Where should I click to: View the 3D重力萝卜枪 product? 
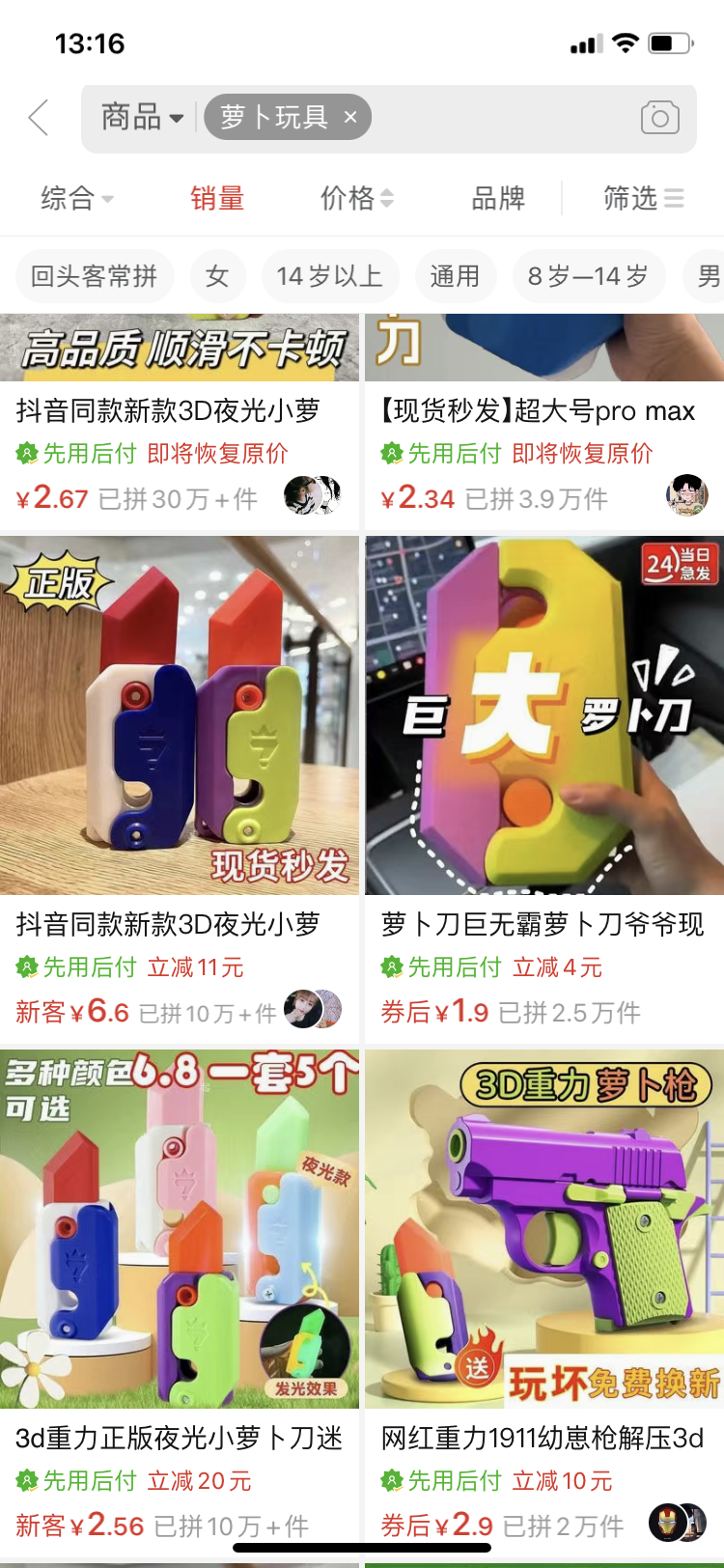pos(544,1228)
